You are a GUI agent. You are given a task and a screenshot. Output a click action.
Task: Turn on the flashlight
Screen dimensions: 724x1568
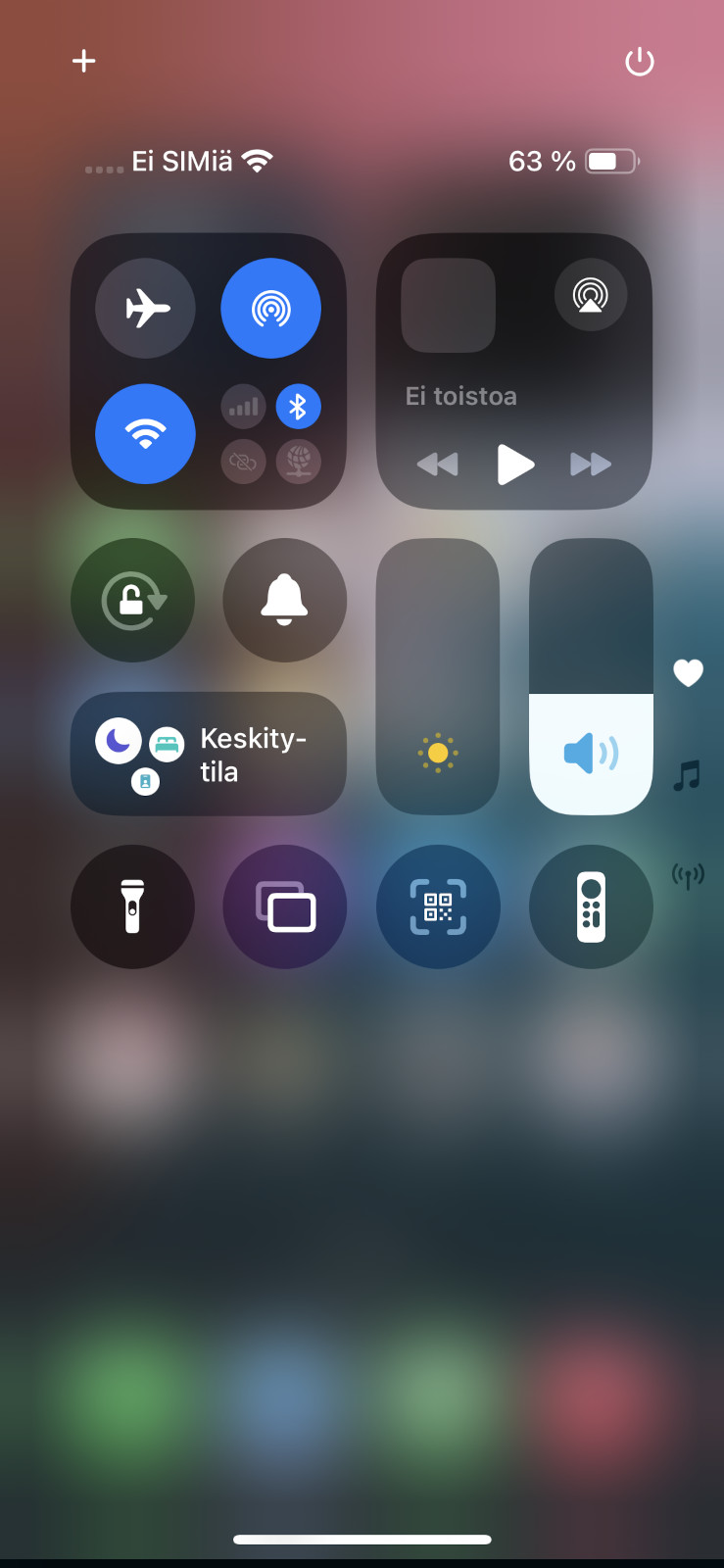point(132,906)
